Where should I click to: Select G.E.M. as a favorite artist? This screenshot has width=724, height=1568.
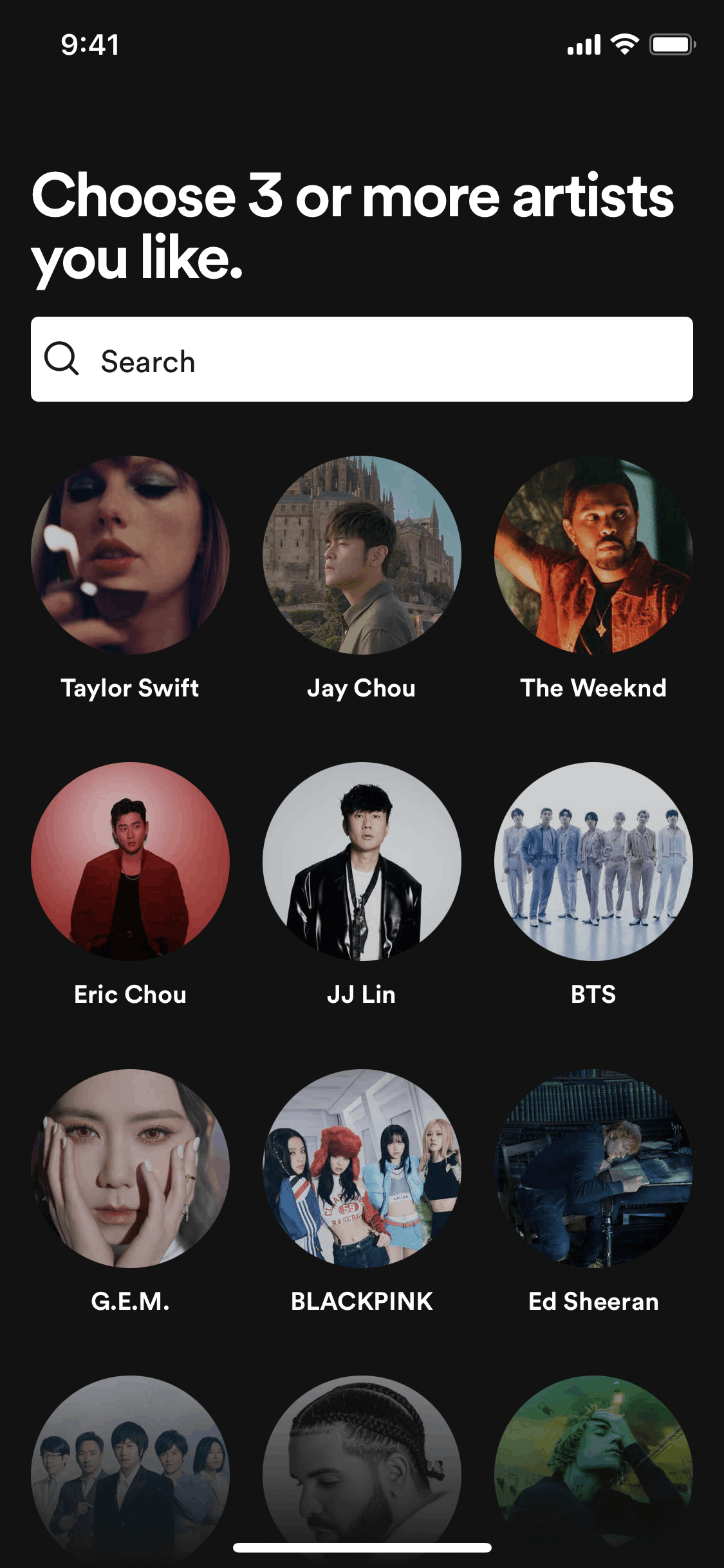tap(130, 1168)
